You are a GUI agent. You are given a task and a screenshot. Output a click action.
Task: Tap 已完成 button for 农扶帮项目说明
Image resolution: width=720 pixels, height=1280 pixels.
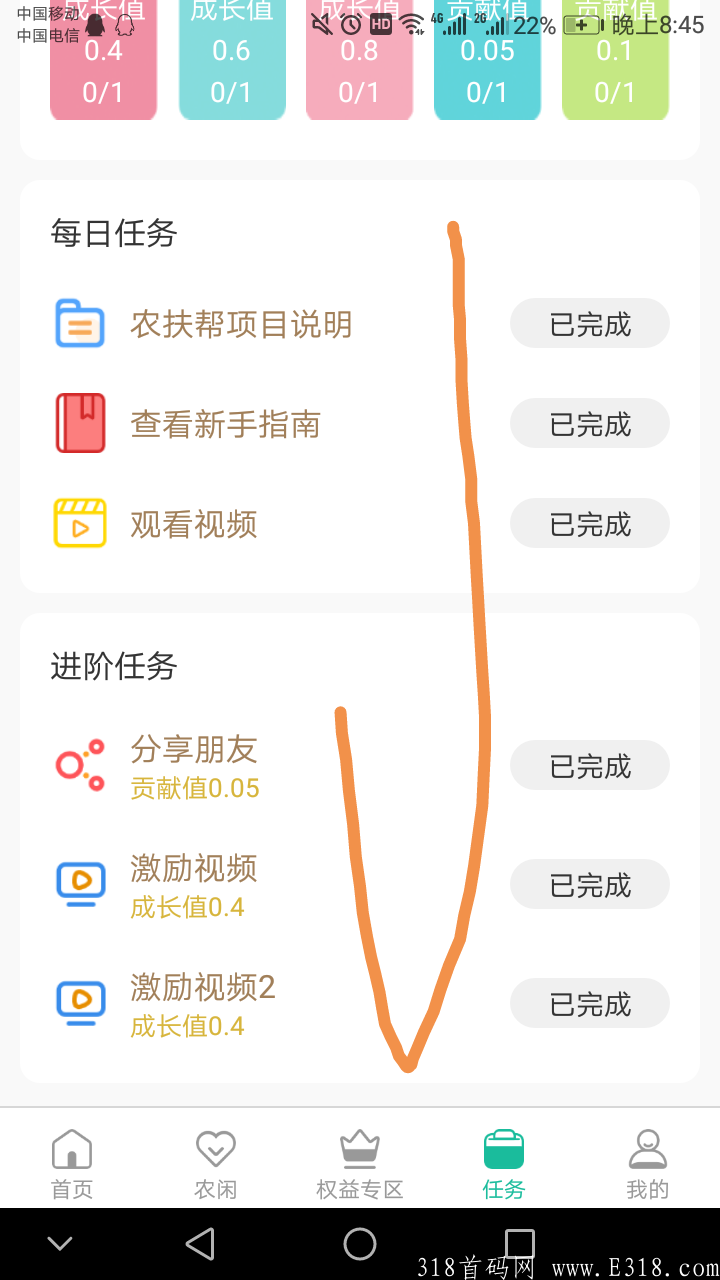590,323
